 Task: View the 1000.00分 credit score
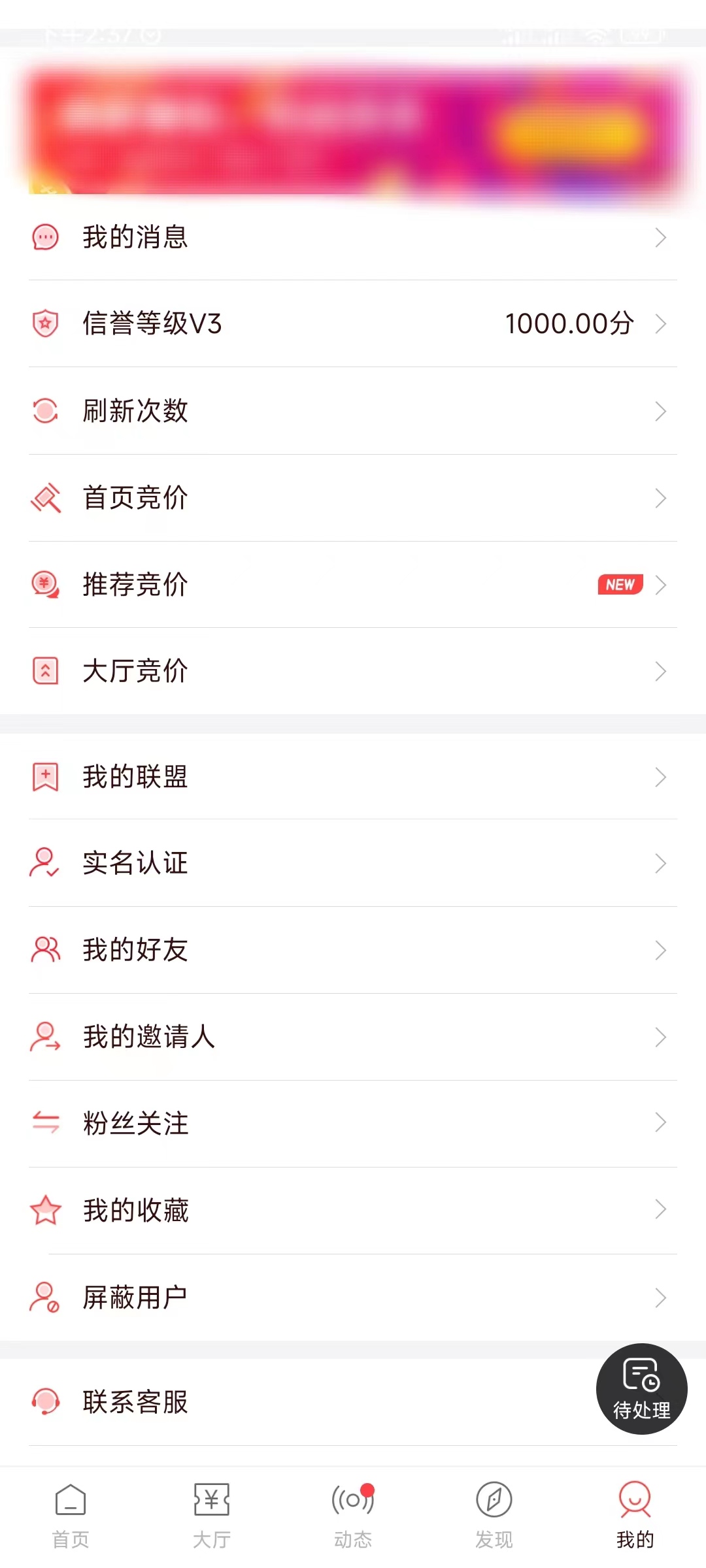(x=569, y=323)
